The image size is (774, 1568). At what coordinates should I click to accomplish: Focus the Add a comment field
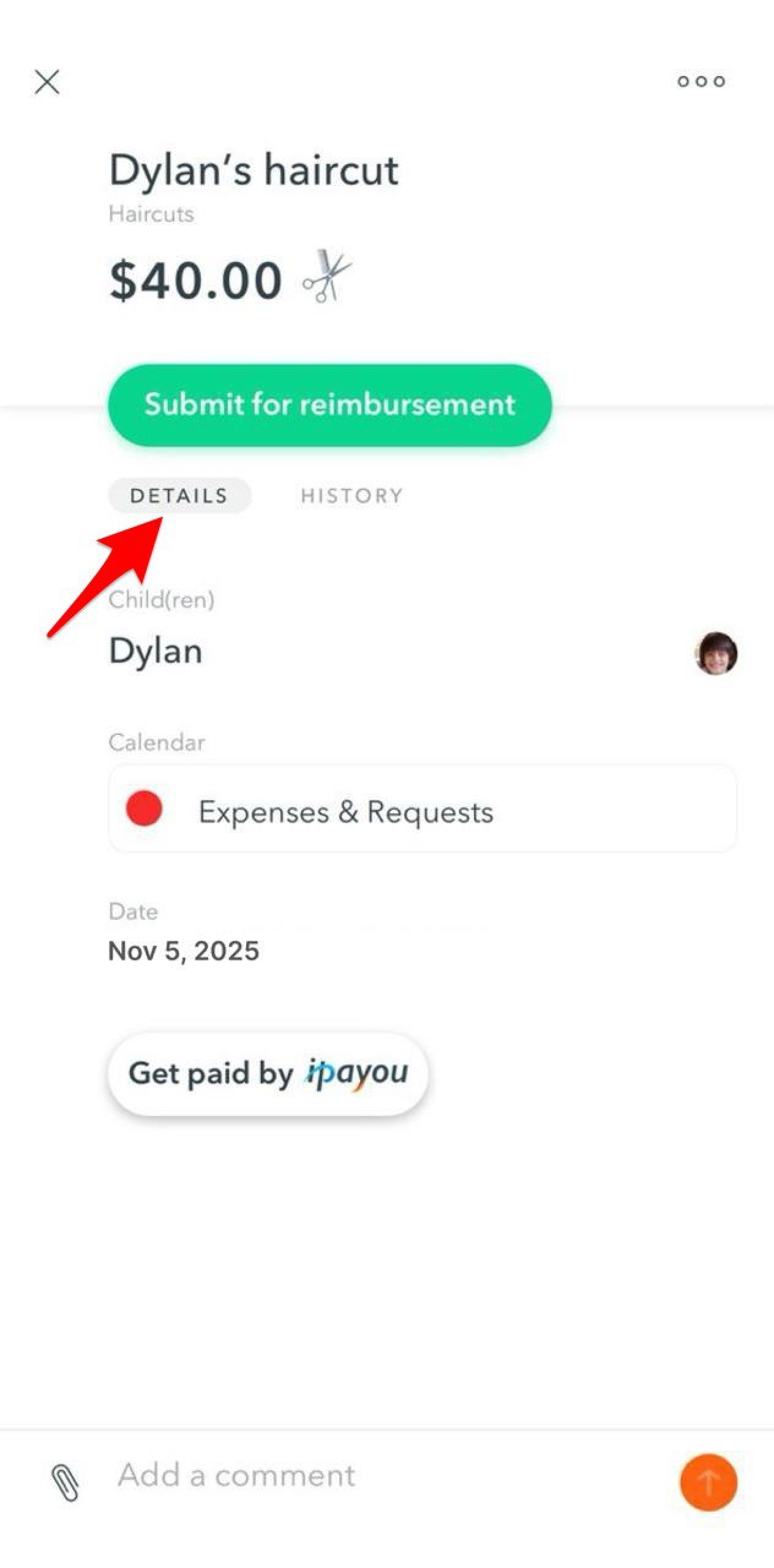367,1475
